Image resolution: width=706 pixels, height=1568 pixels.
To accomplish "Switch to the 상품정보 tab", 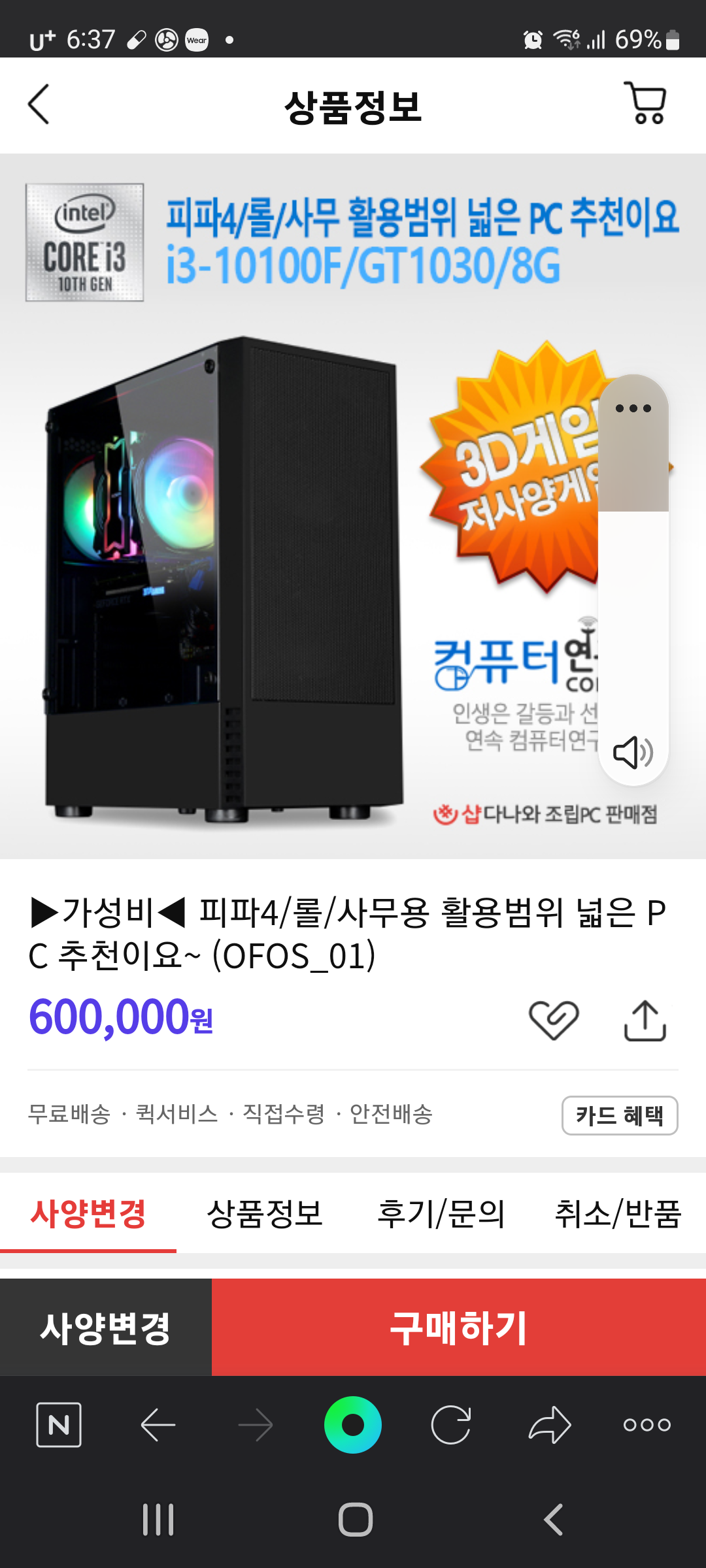I will [265, 1214].
